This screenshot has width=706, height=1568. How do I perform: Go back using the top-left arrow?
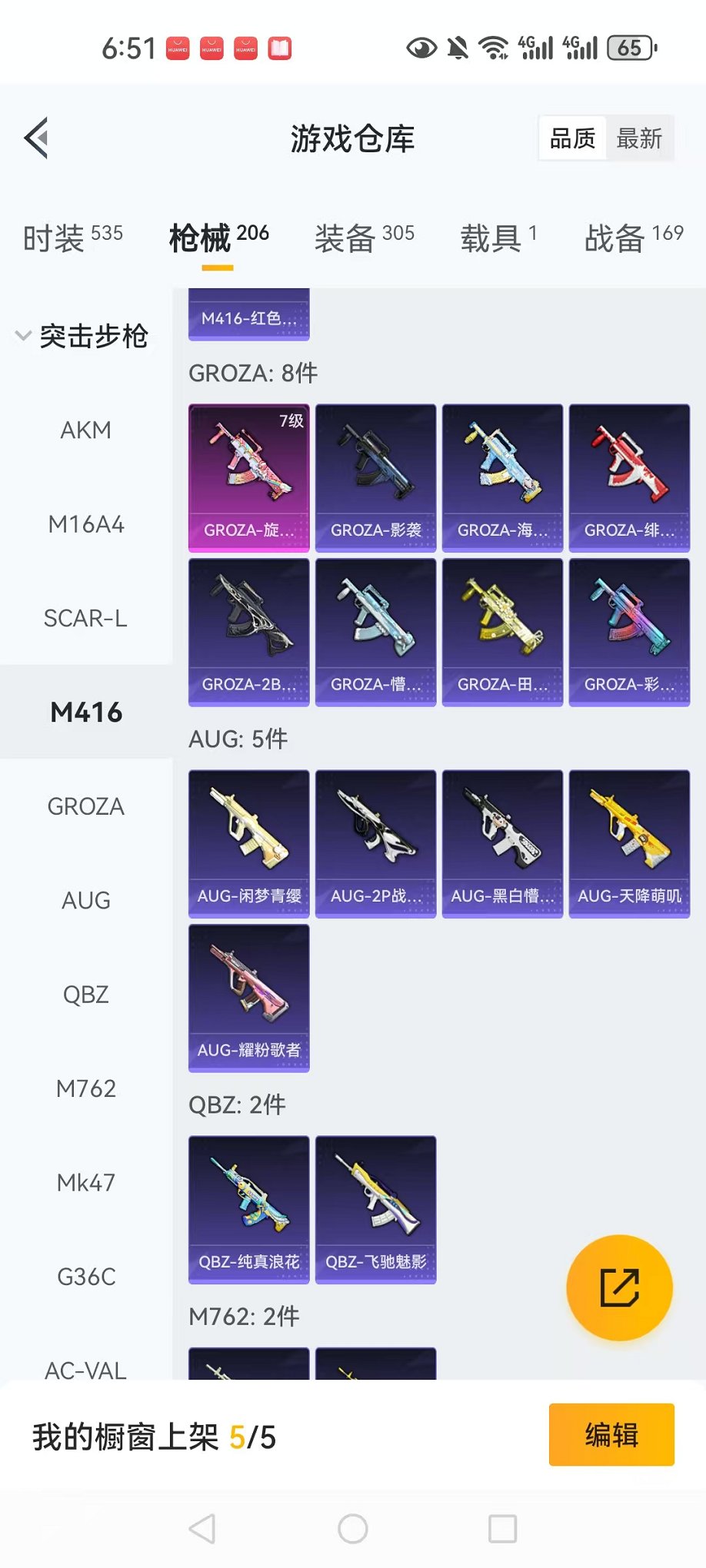[x=37, y=138]
